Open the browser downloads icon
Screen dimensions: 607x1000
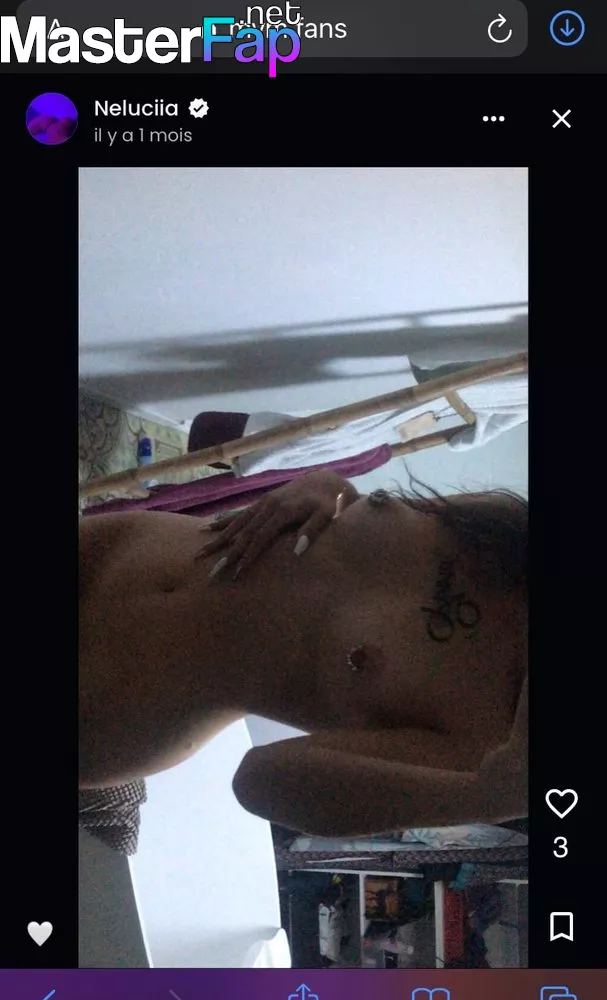(x=567, y=29)
